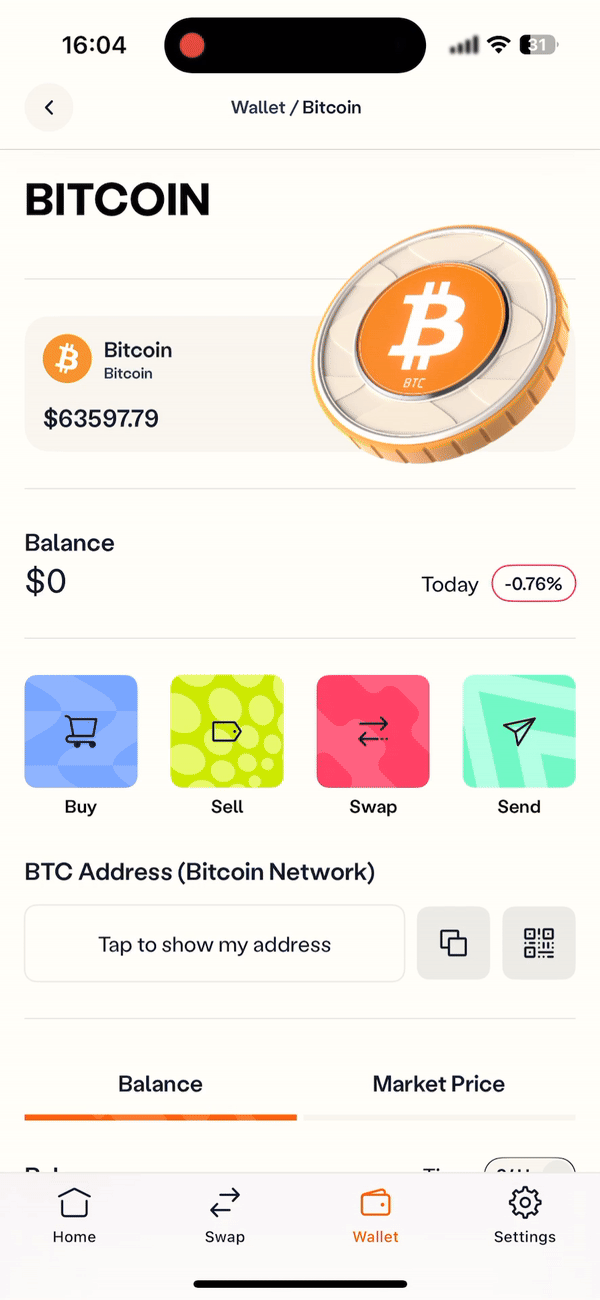
Task: Open Swap in the bottom navigation
Action: click(224, 1215)
